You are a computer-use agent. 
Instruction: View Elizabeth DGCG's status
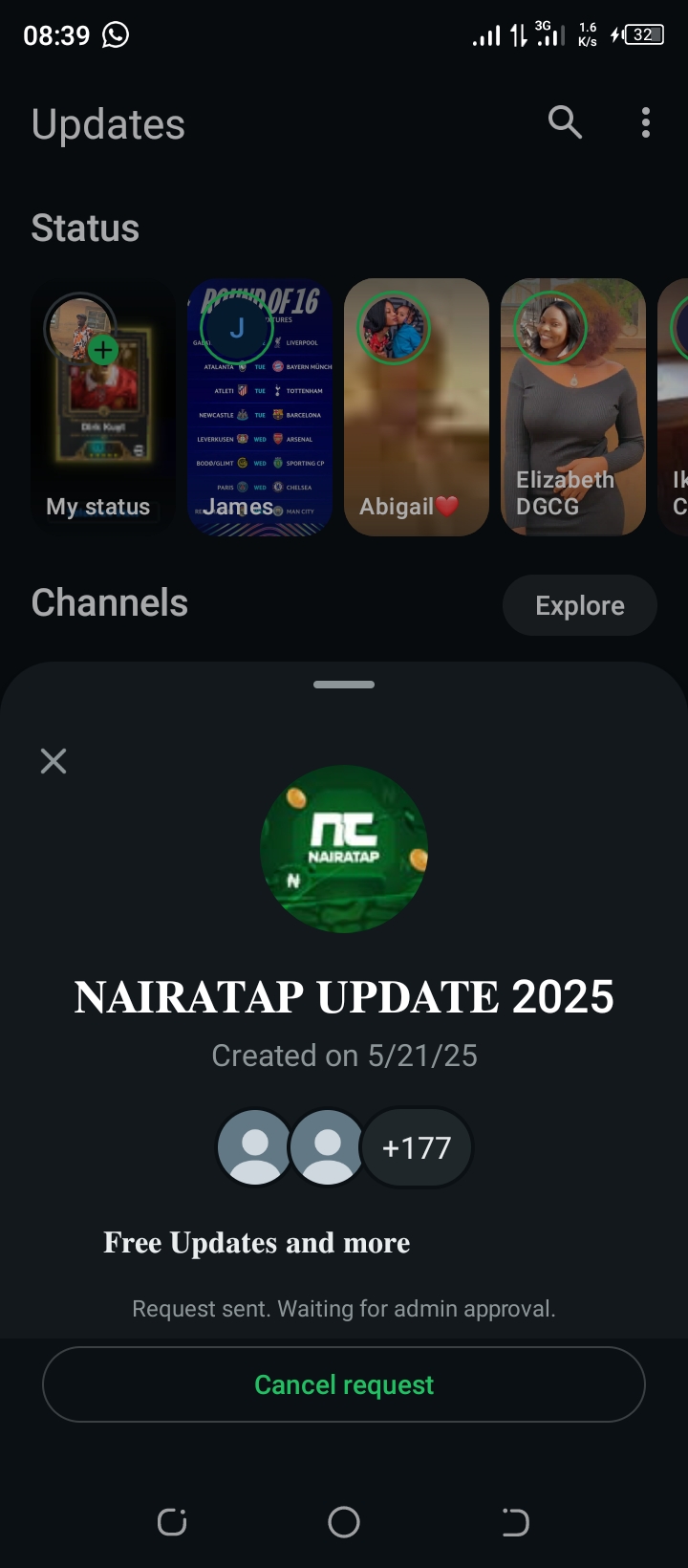[x=572, y=407]
